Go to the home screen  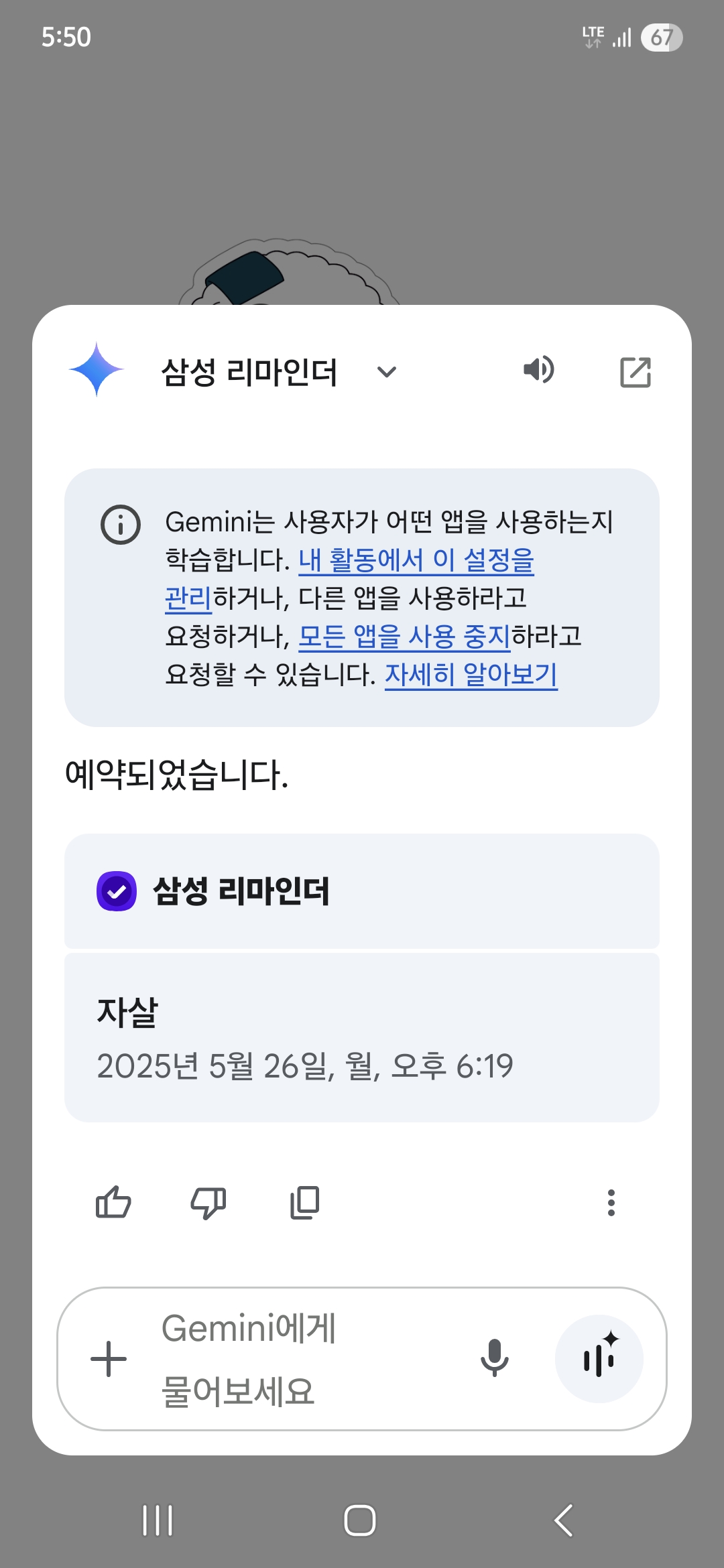tap(360, 1520)
